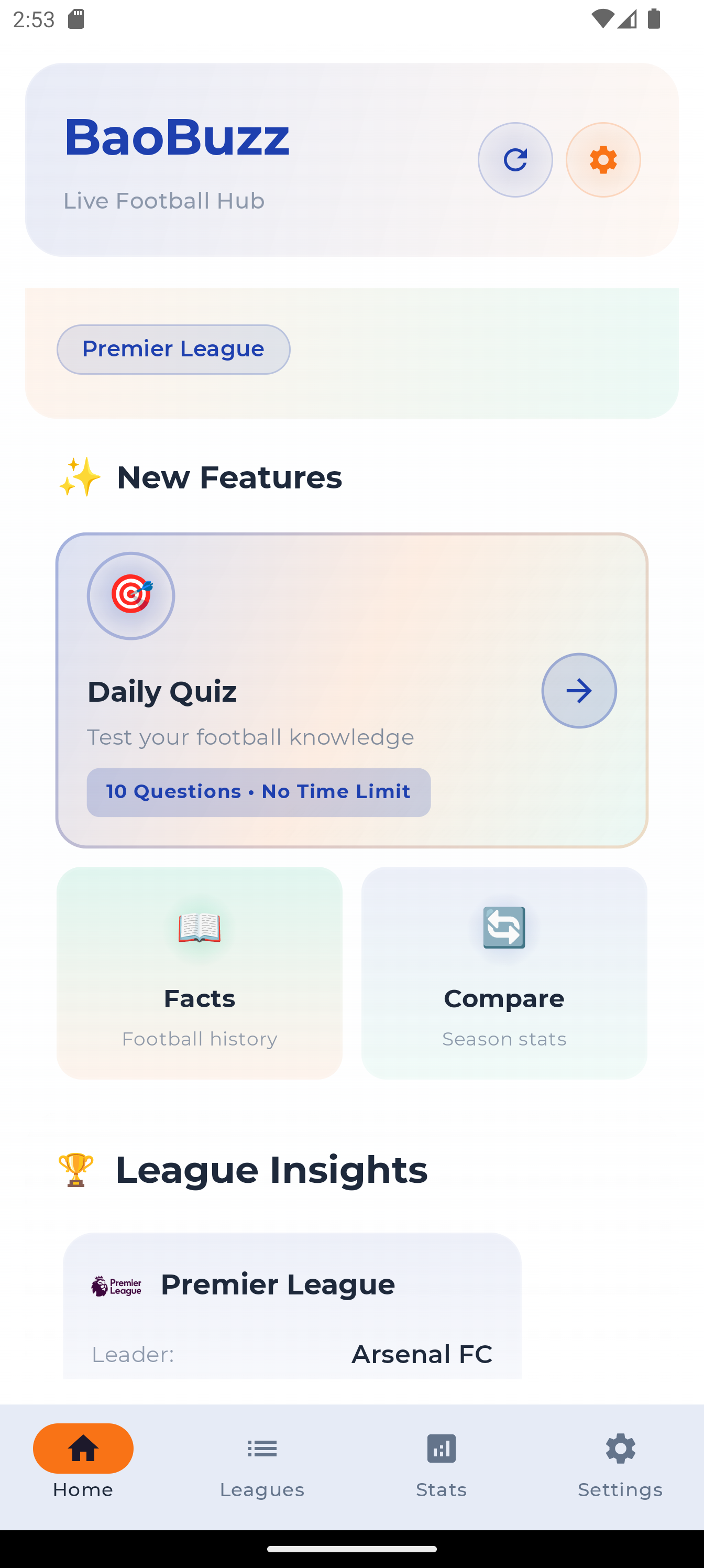Tap the 10 Questions No Time Limit badge
This screenshot has height=1568, width=704.
click(x=258, y=791)
